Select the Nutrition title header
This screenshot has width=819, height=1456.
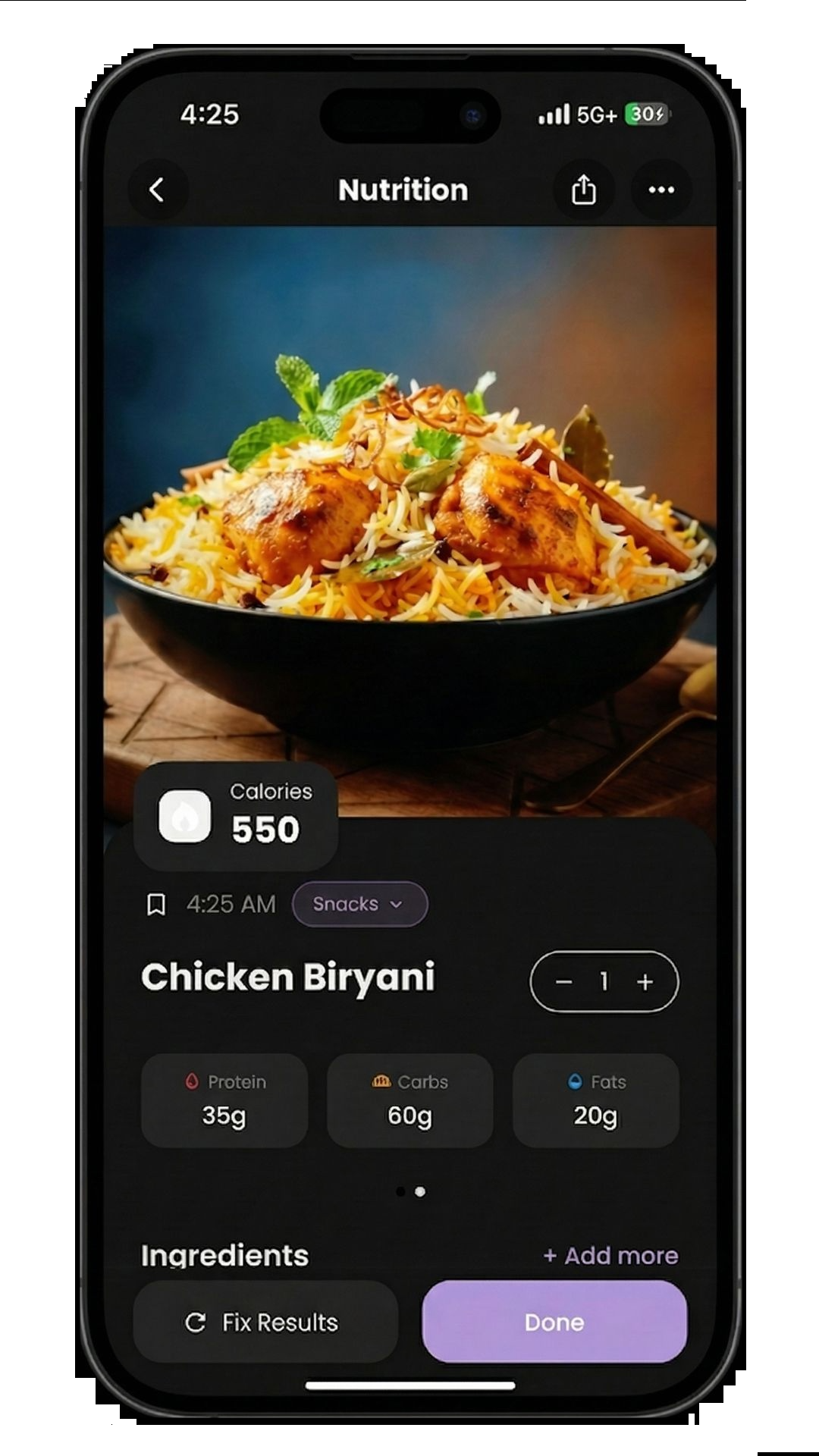(x=404, y=190)
